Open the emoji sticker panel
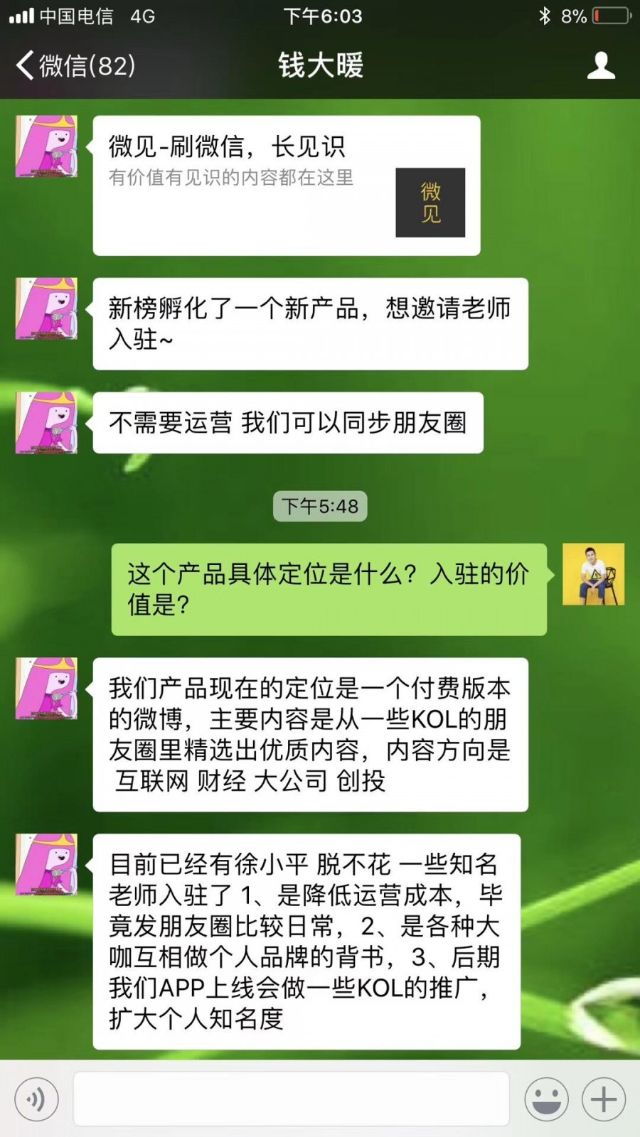This screenshot has width=640, height=1137. [546, 1100]
